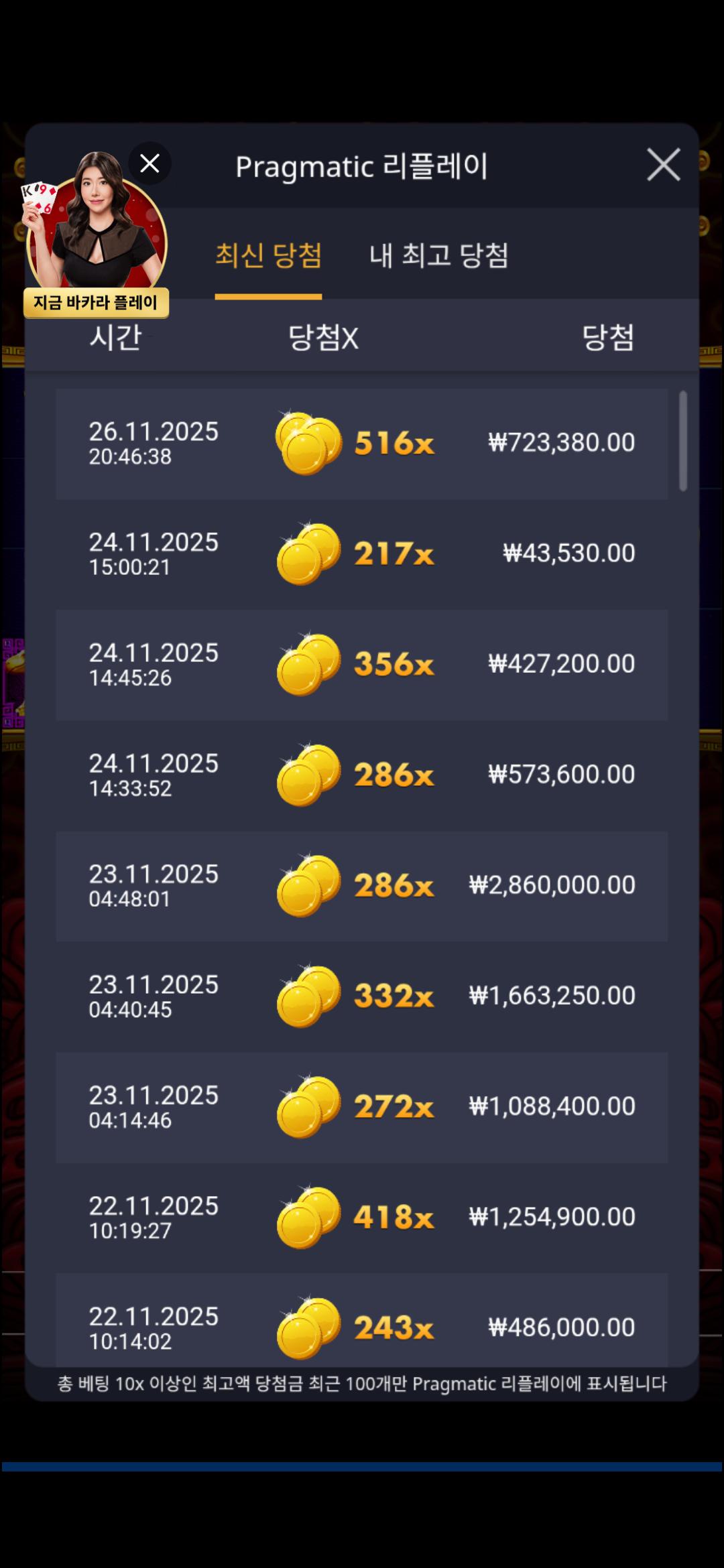Open the 418x win replay at 10:19:27
Screen dimensions: 724x1568
pos(362,1218)
